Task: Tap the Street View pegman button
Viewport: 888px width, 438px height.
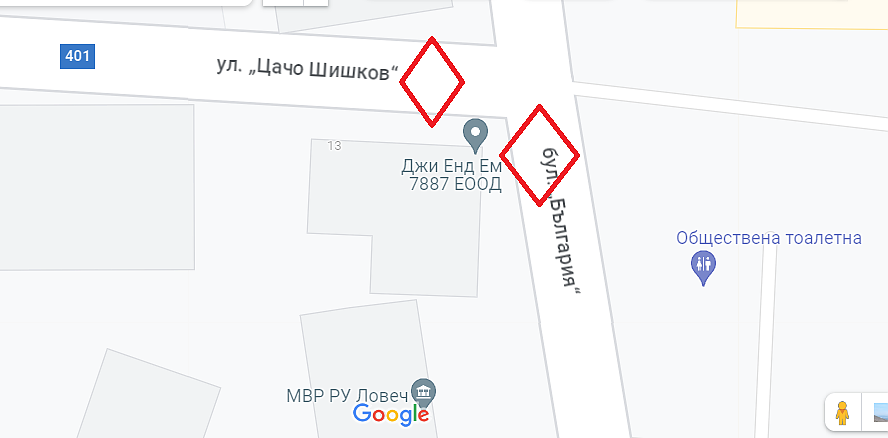Action: [x=843, y=412]
